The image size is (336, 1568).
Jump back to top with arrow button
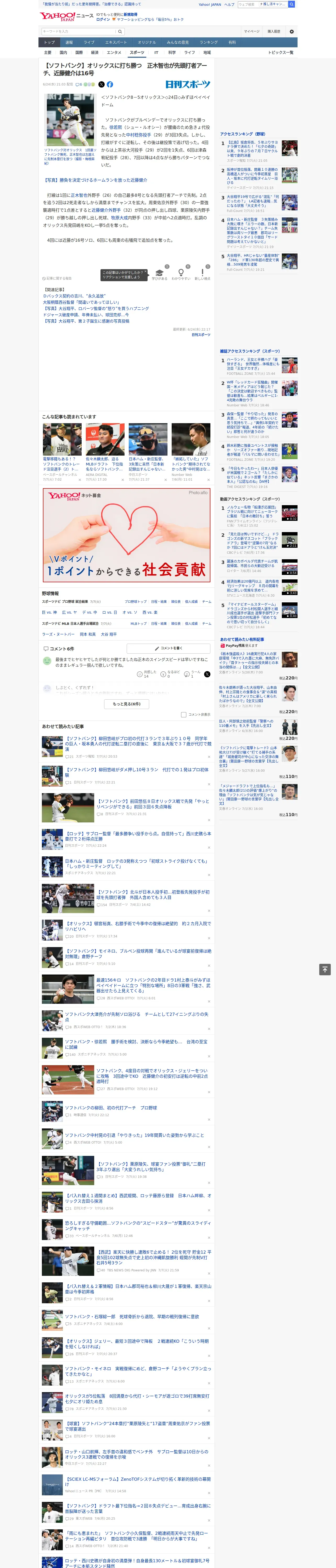click(x=325, y=969)
